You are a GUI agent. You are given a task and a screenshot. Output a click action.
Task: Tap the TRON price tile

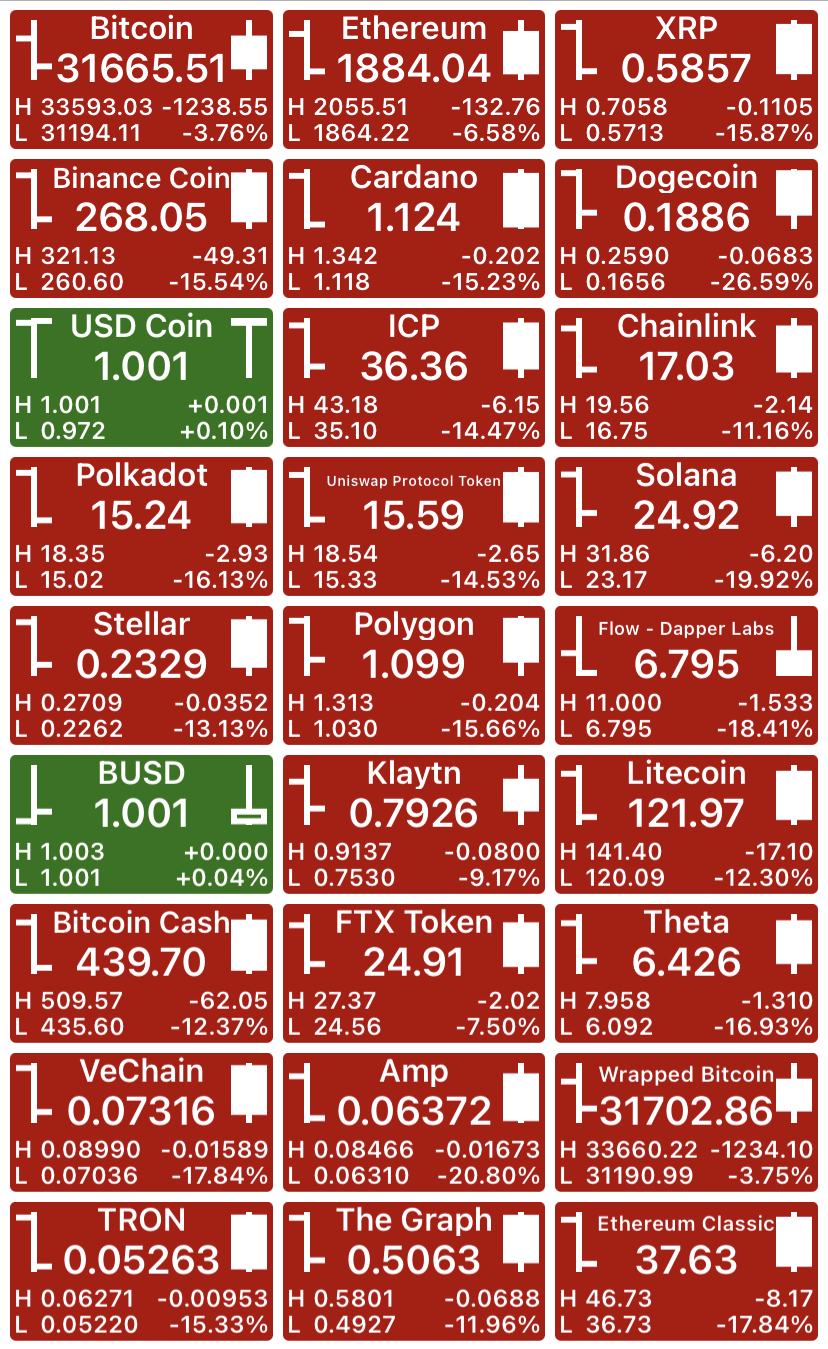pyautogui.click(x=141, y=1272)
